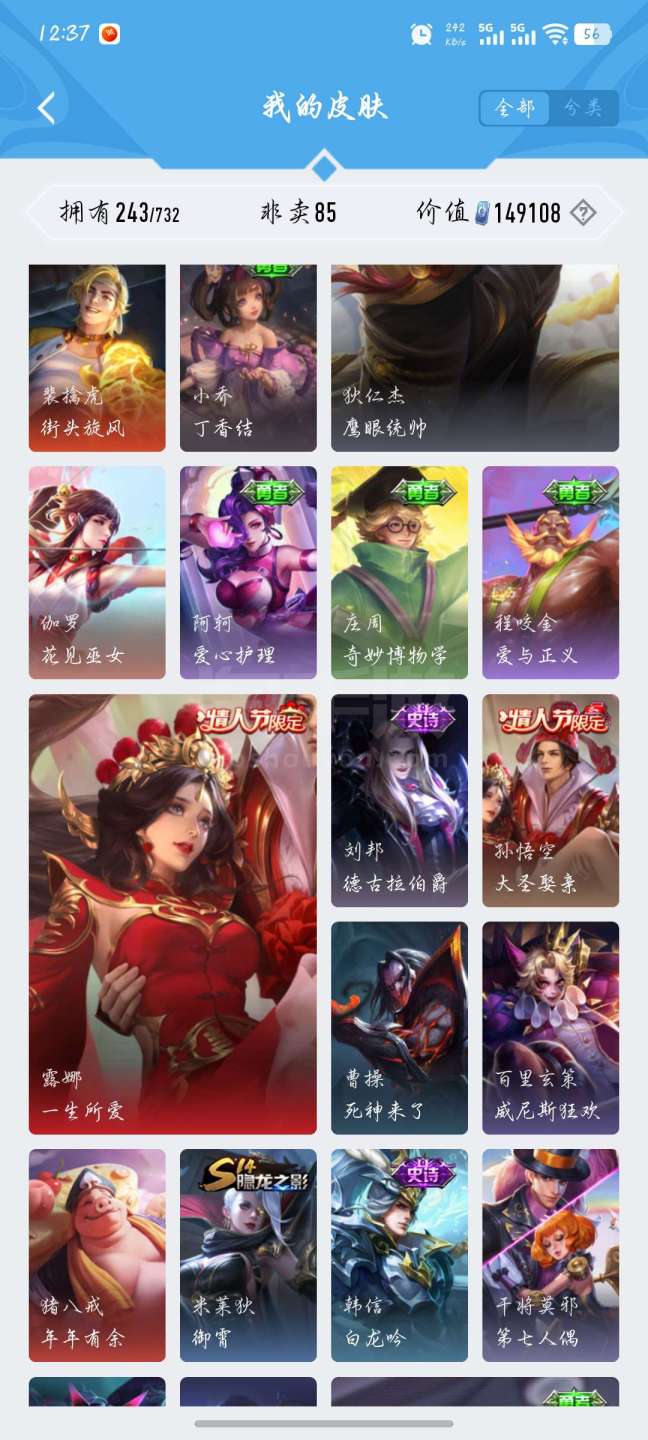The width and height of the screenshot is (648, 1440).
Task: Open 孙悟空 大圣娶亲 skin card
Action: (551, 800)
